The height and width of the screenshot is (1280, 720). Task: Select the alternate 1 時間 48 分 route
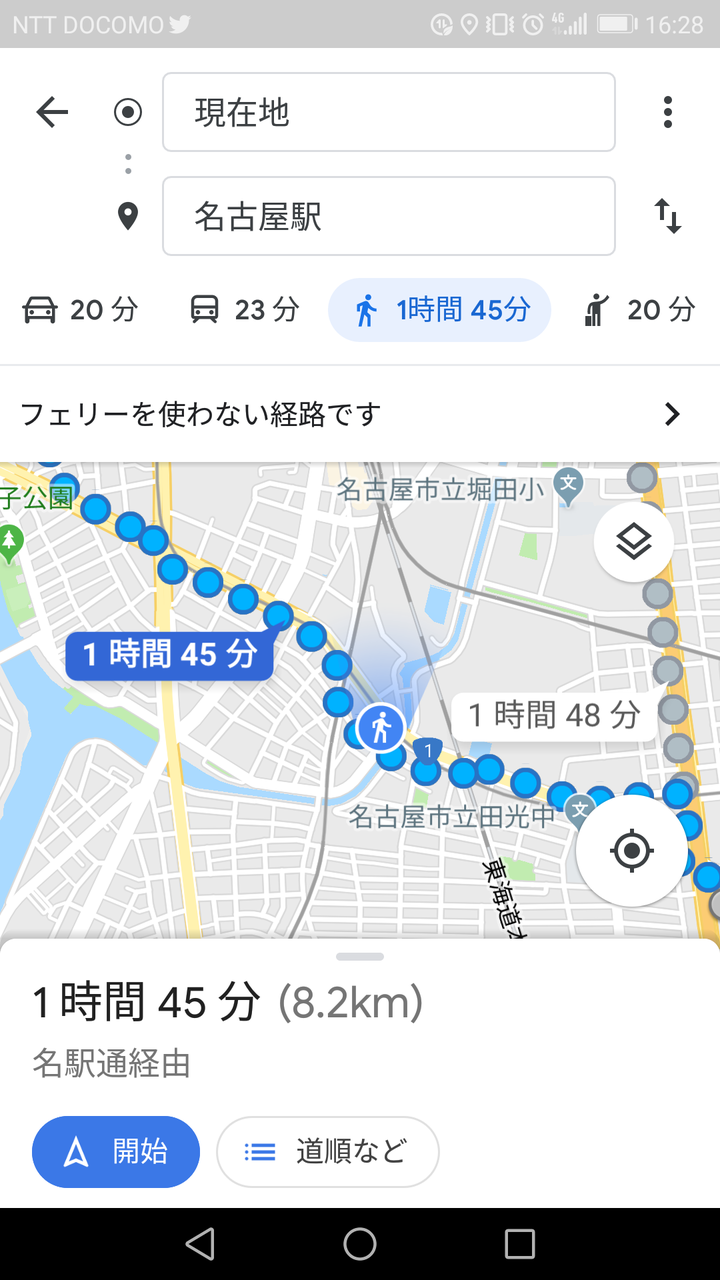[554, 715]
